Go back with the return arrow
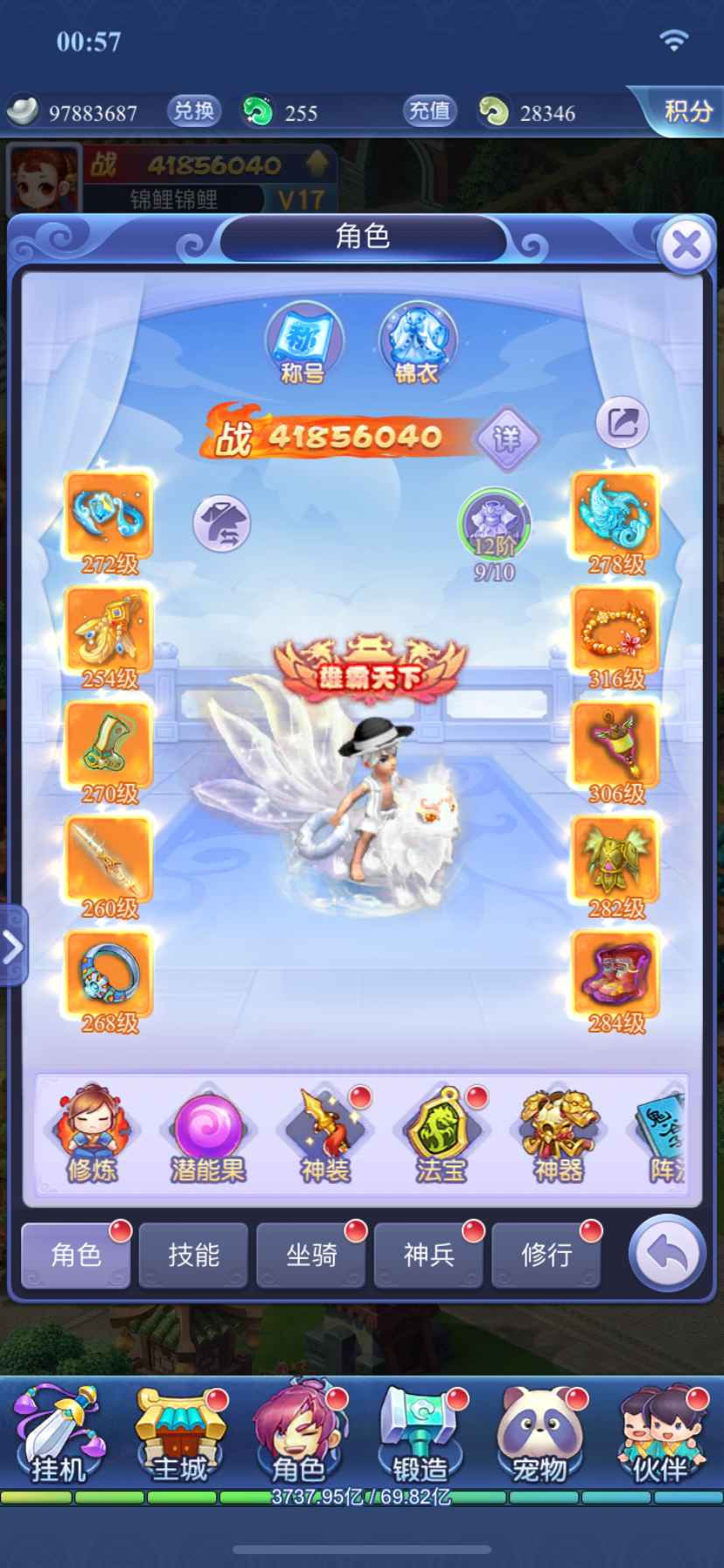The height and width of the screenshot is (1568, 724). coord(666,1253)
